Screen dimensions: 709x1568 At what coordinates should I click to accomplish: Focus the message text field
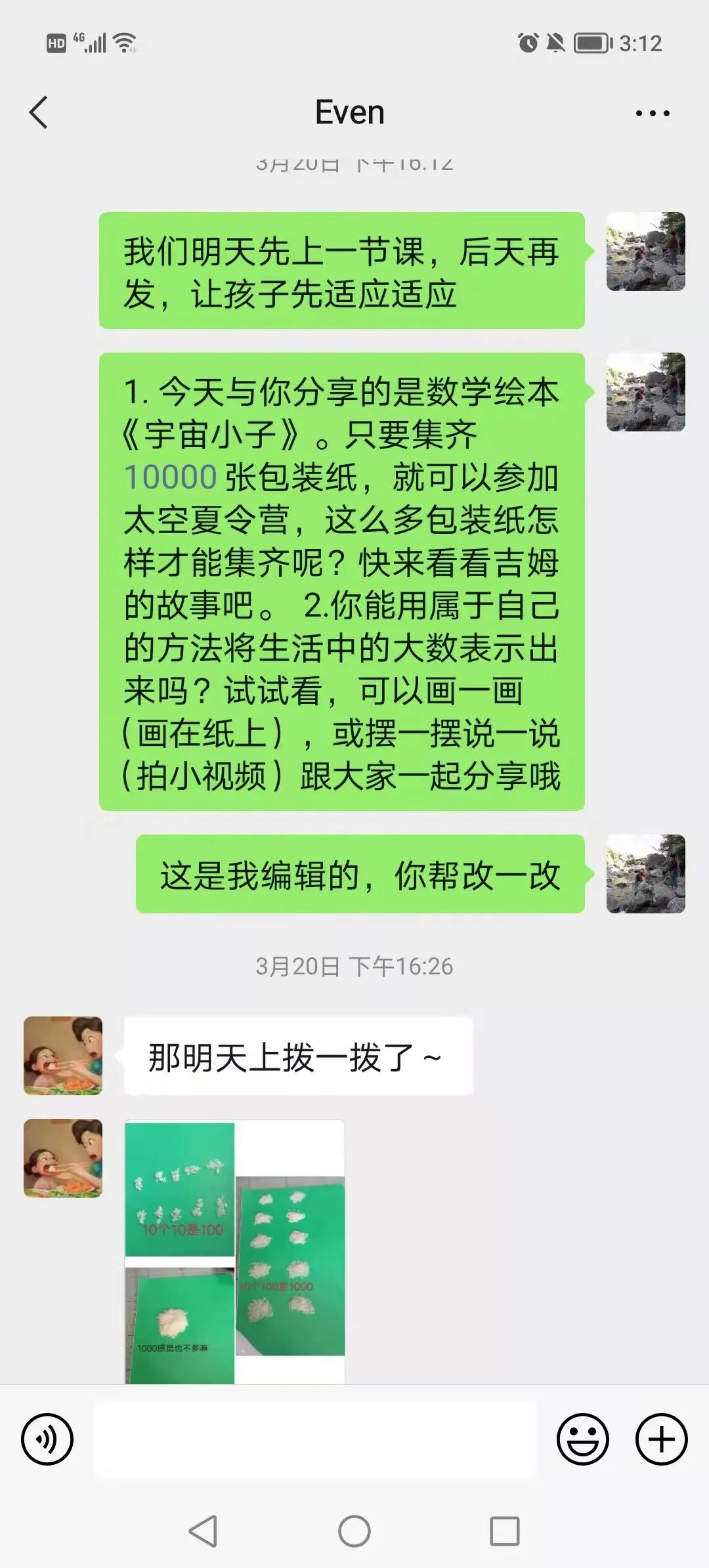coord(315,1439)
